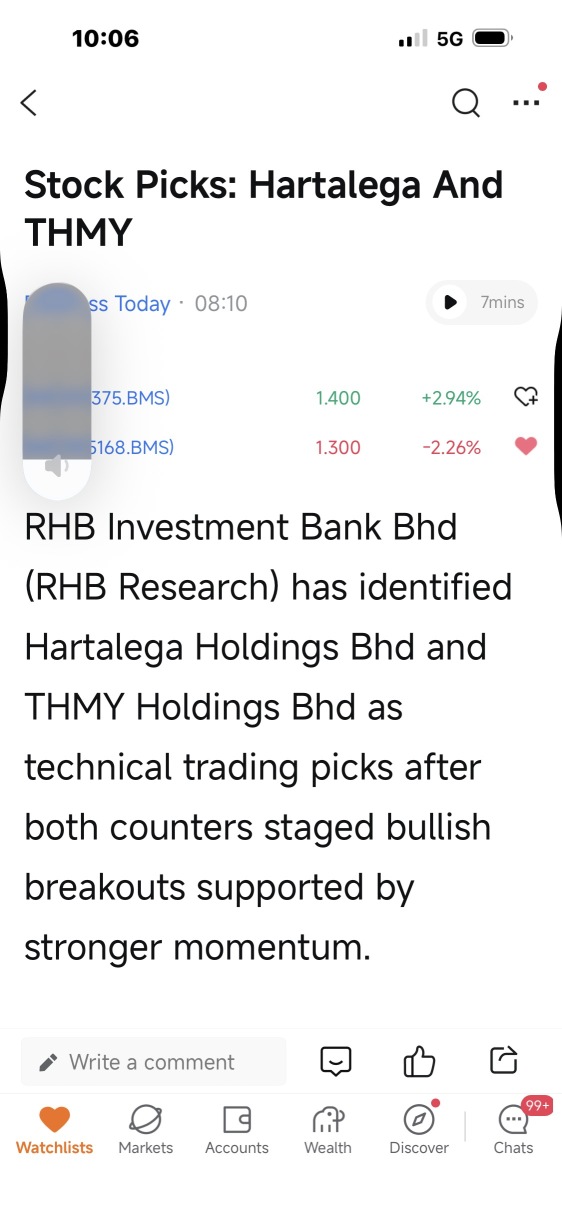Open the Chats tab

[513, 1130]
